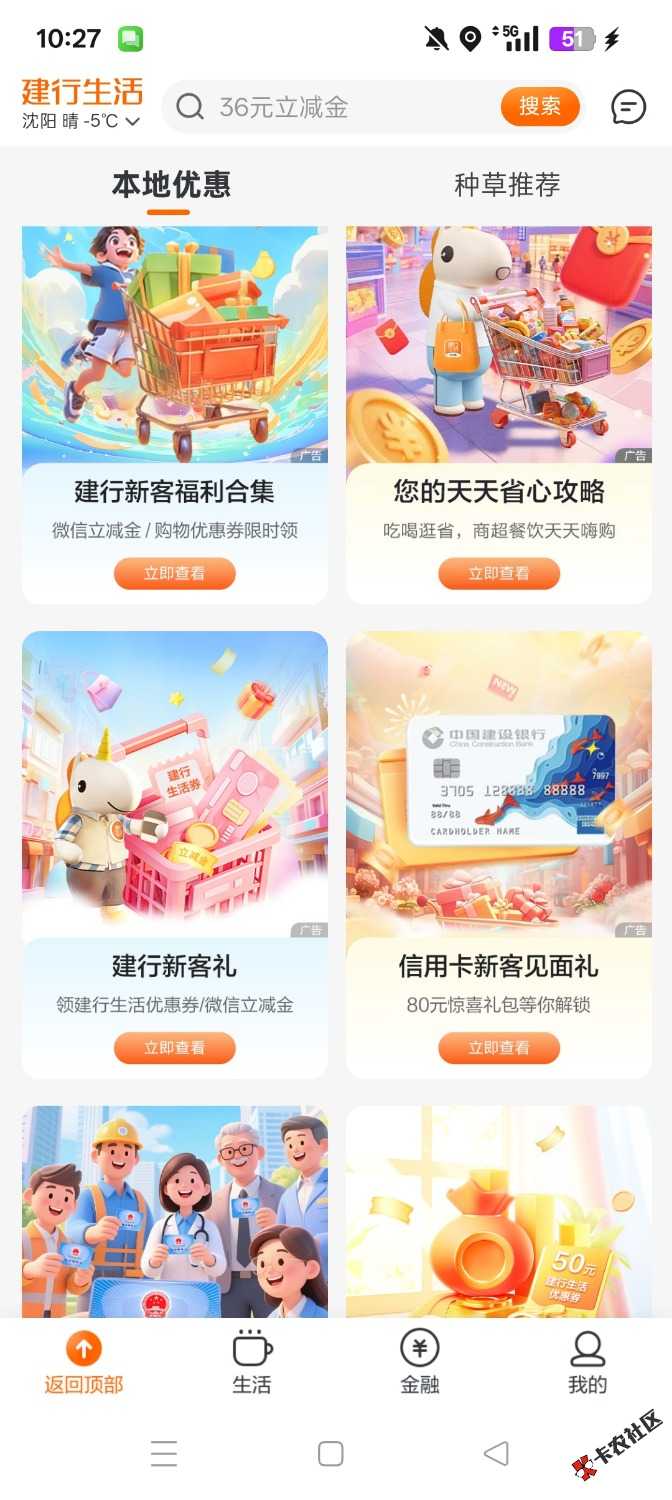Tap the search field showing 36元立减金
The width and height of the screenshot is (672, 1500).
pyautogui.click(x=340, y=107)
